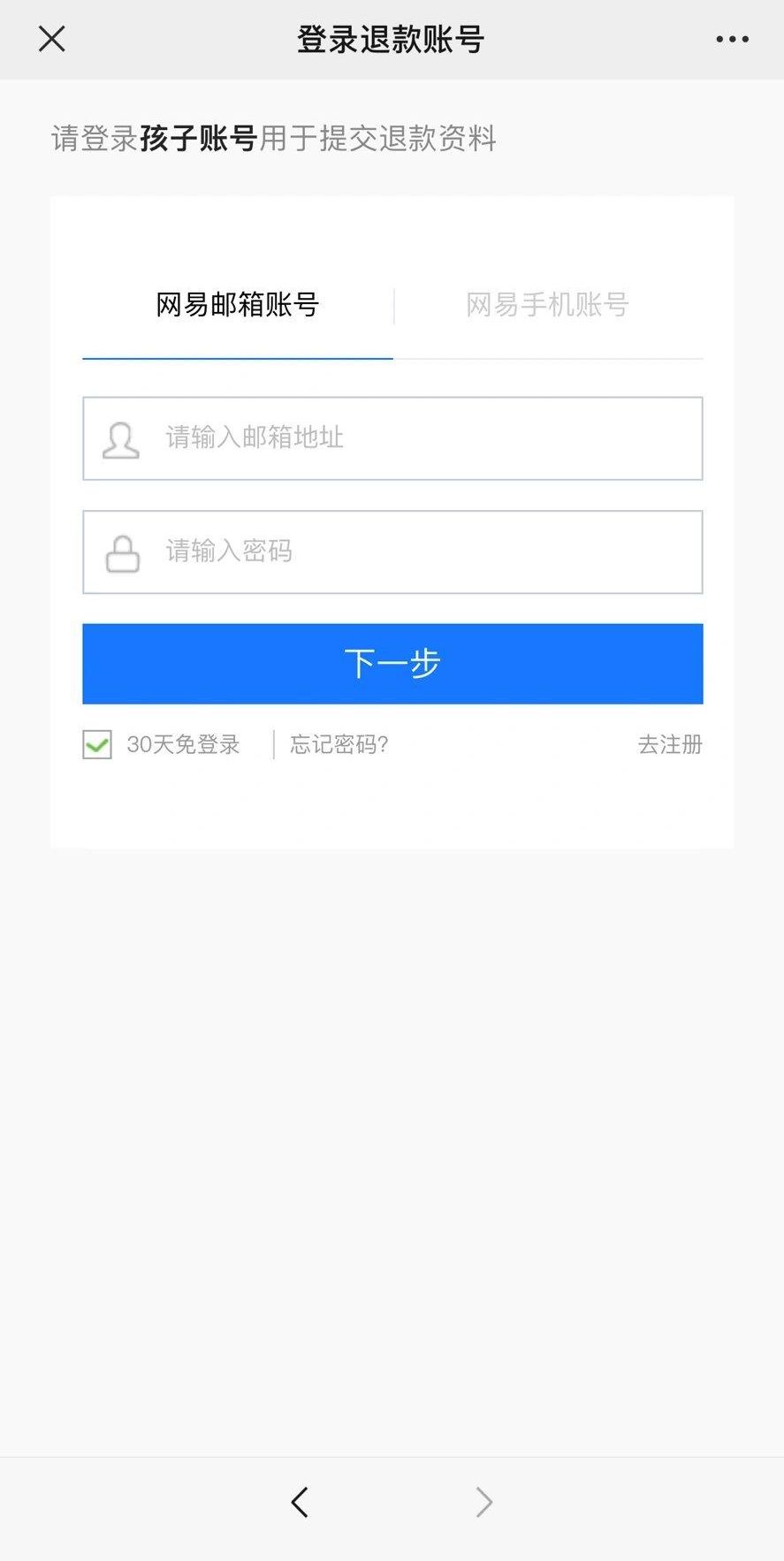Select the 网易邮箱账号 tab
784x1561 pixels.
coord(237,305)
